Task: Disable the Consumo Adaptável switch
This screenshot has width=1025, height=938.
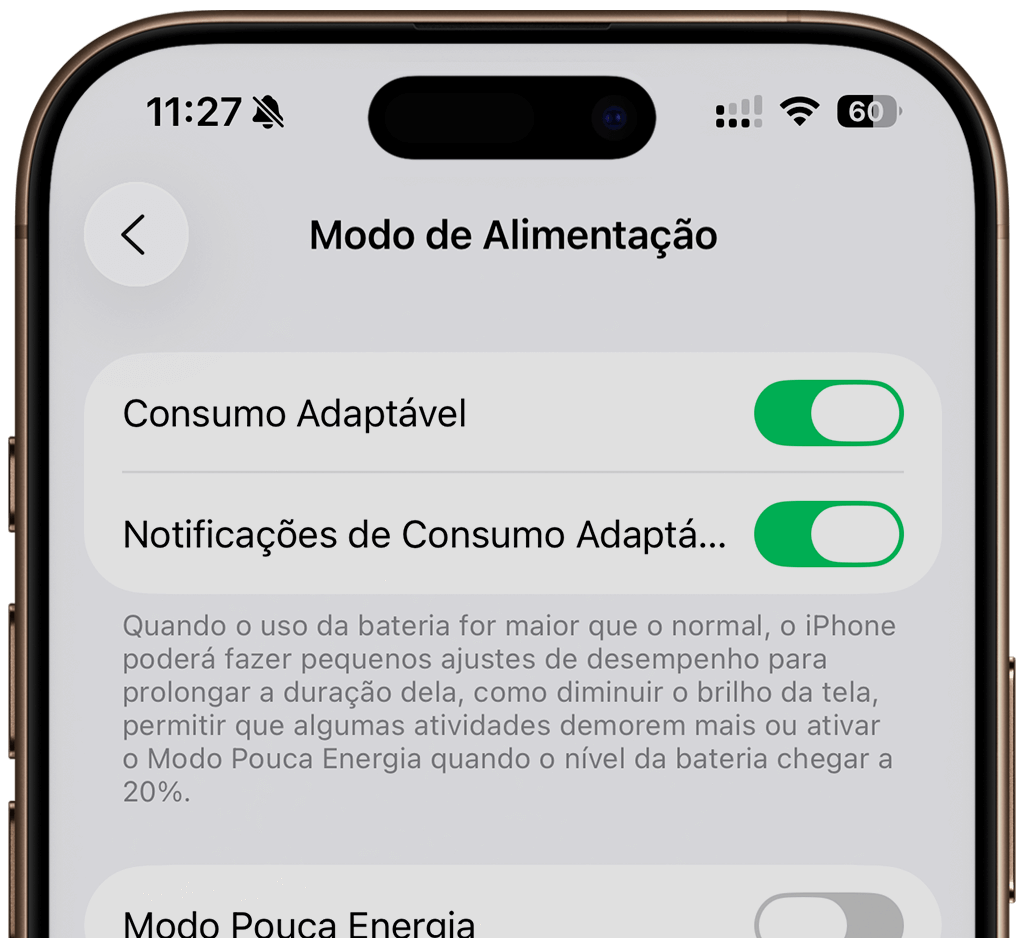Action: pos(828,413)
